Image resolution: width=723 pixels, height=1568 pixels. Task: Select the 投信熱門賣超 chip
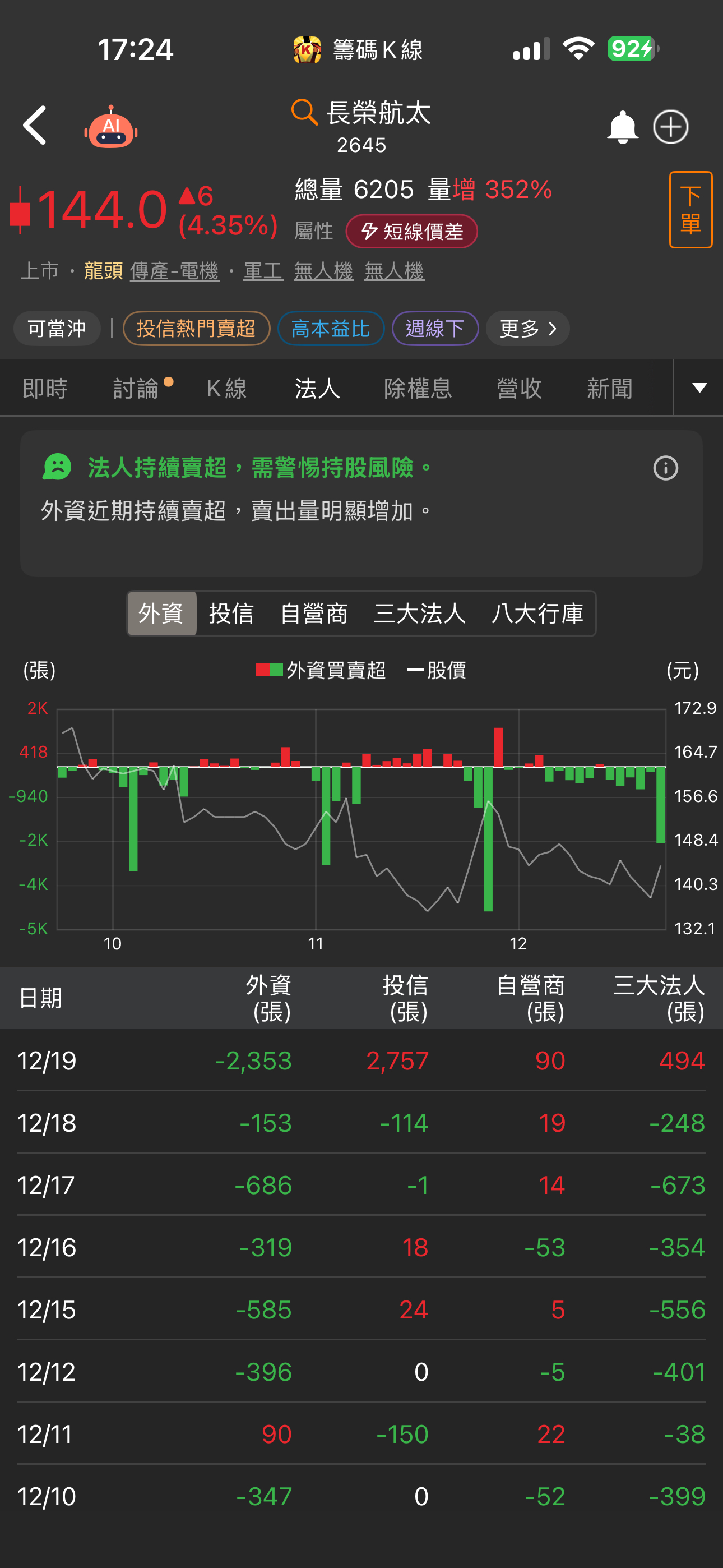(196, 329)
